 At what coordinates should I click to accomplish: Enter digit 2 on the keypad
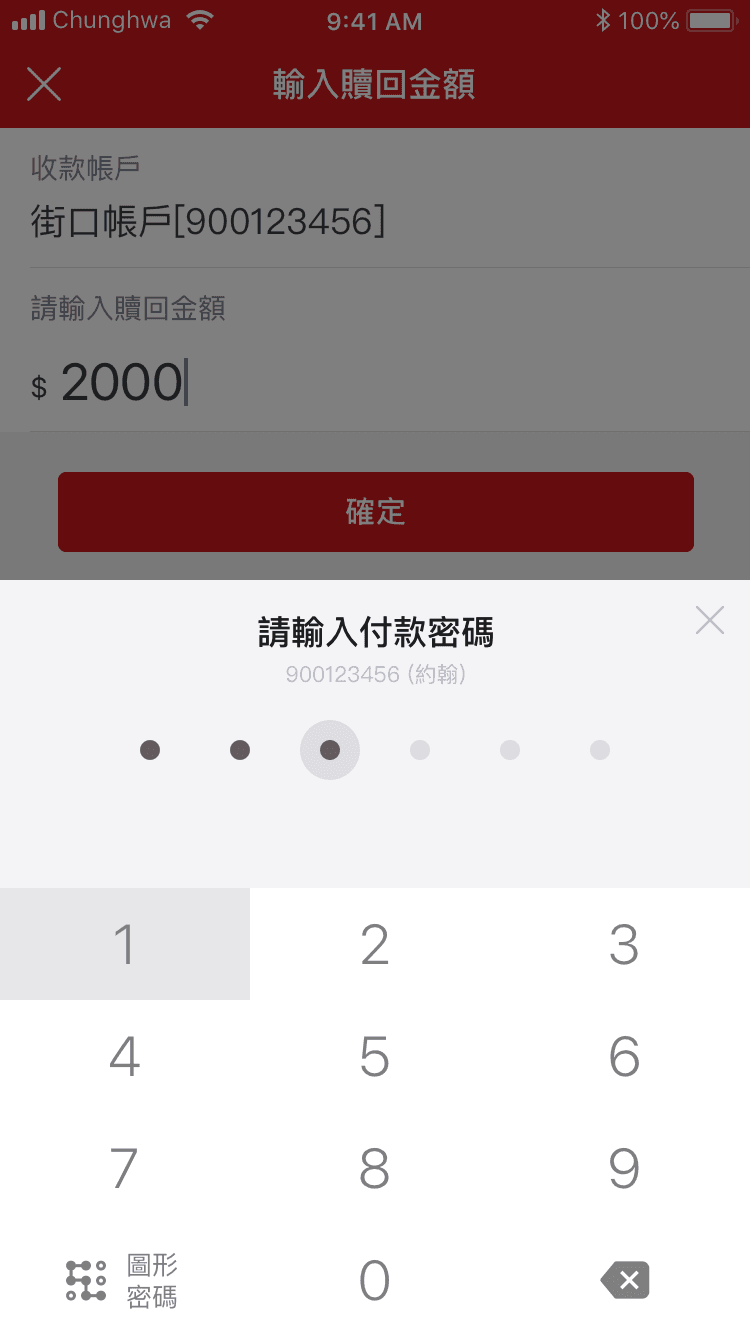pyautogui.click(x=375, y=944)
